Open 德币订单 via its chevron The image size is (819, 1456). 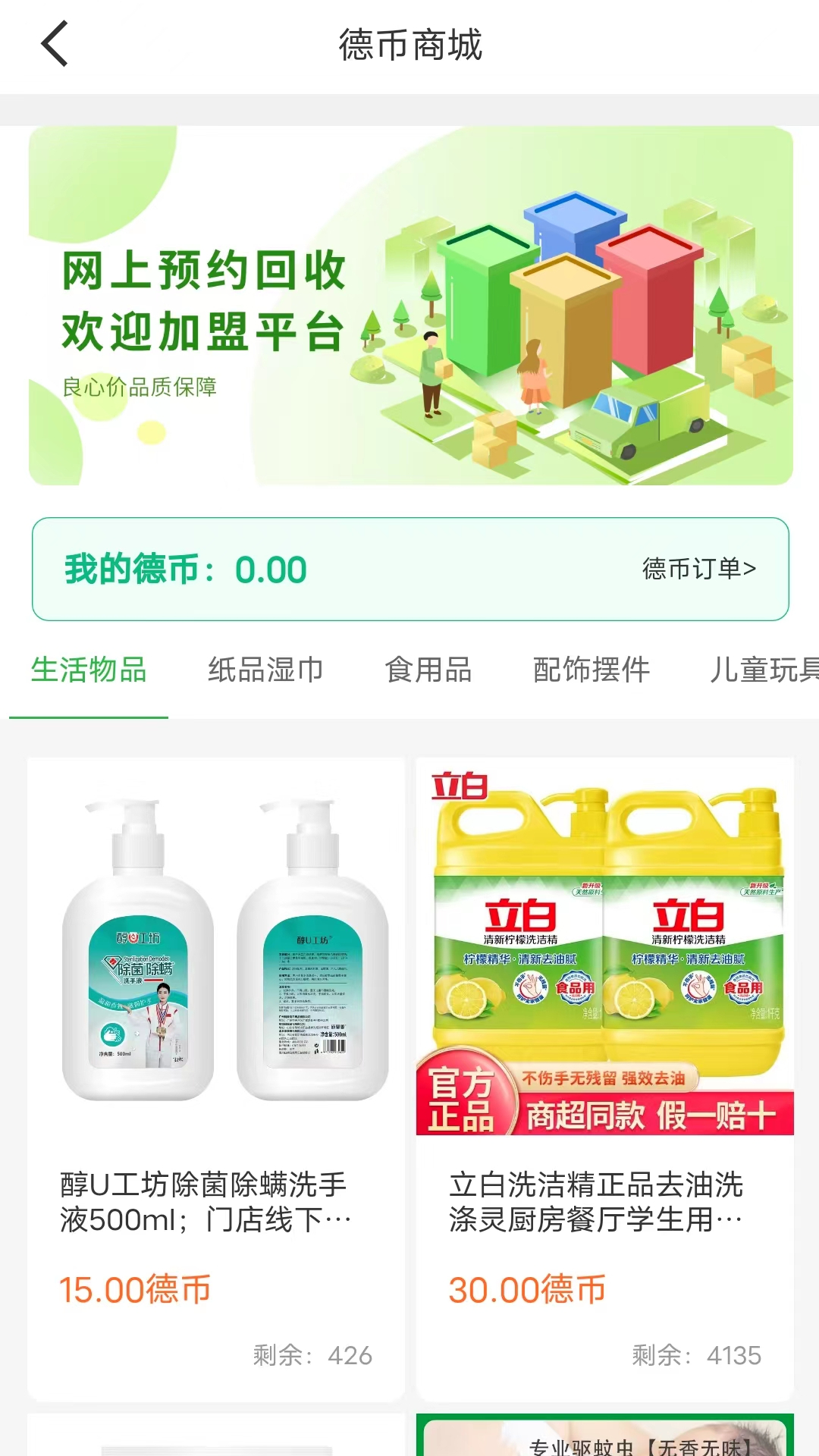(755, 569)
